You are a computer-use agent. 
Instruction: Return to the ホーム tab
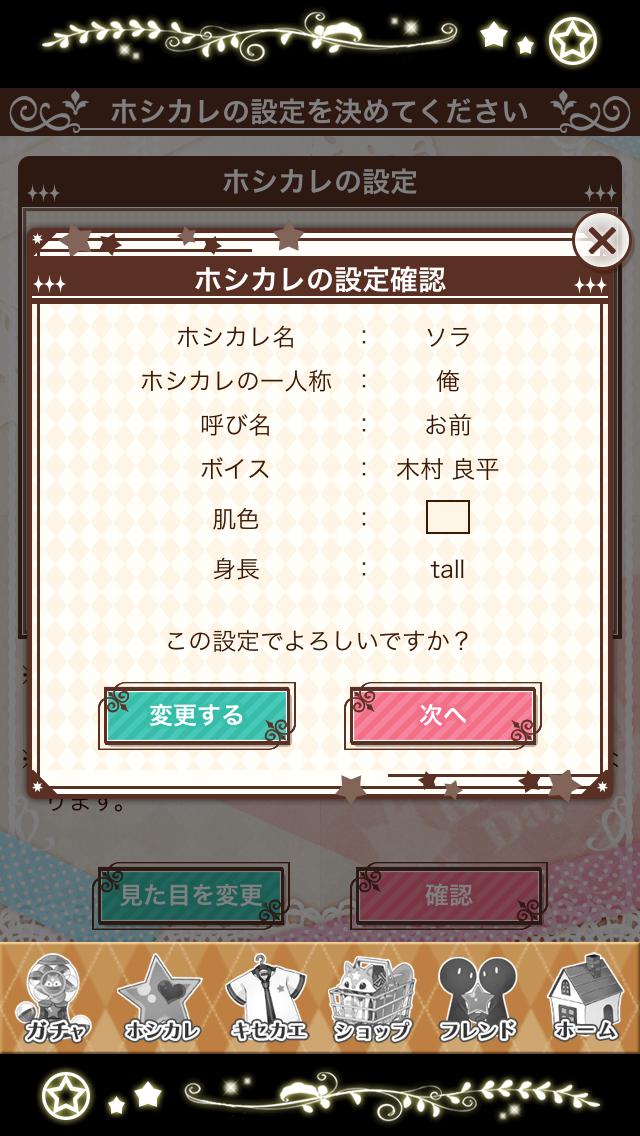(585, 998)
